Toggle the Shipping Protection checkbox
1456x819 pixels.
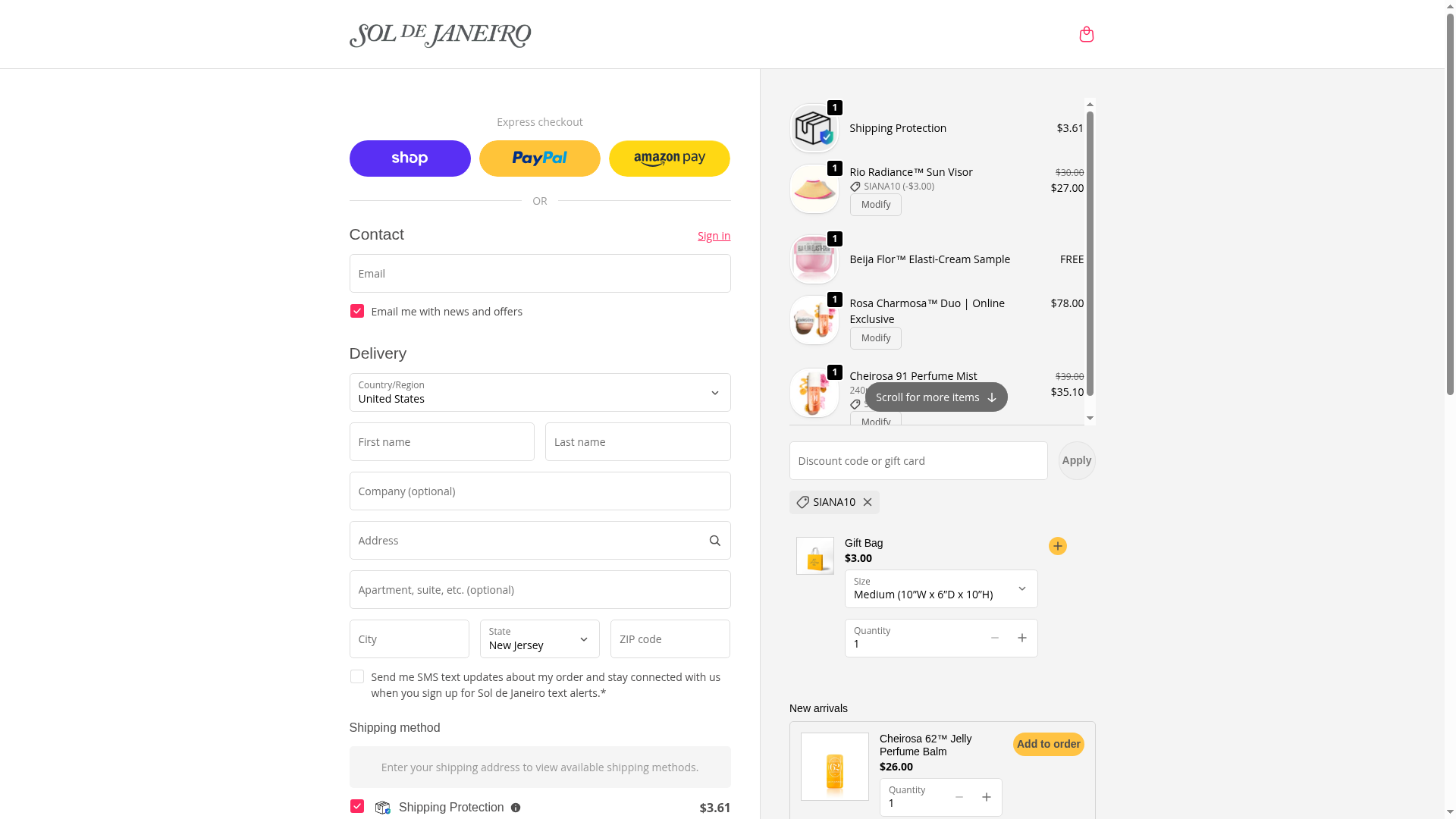357,806
